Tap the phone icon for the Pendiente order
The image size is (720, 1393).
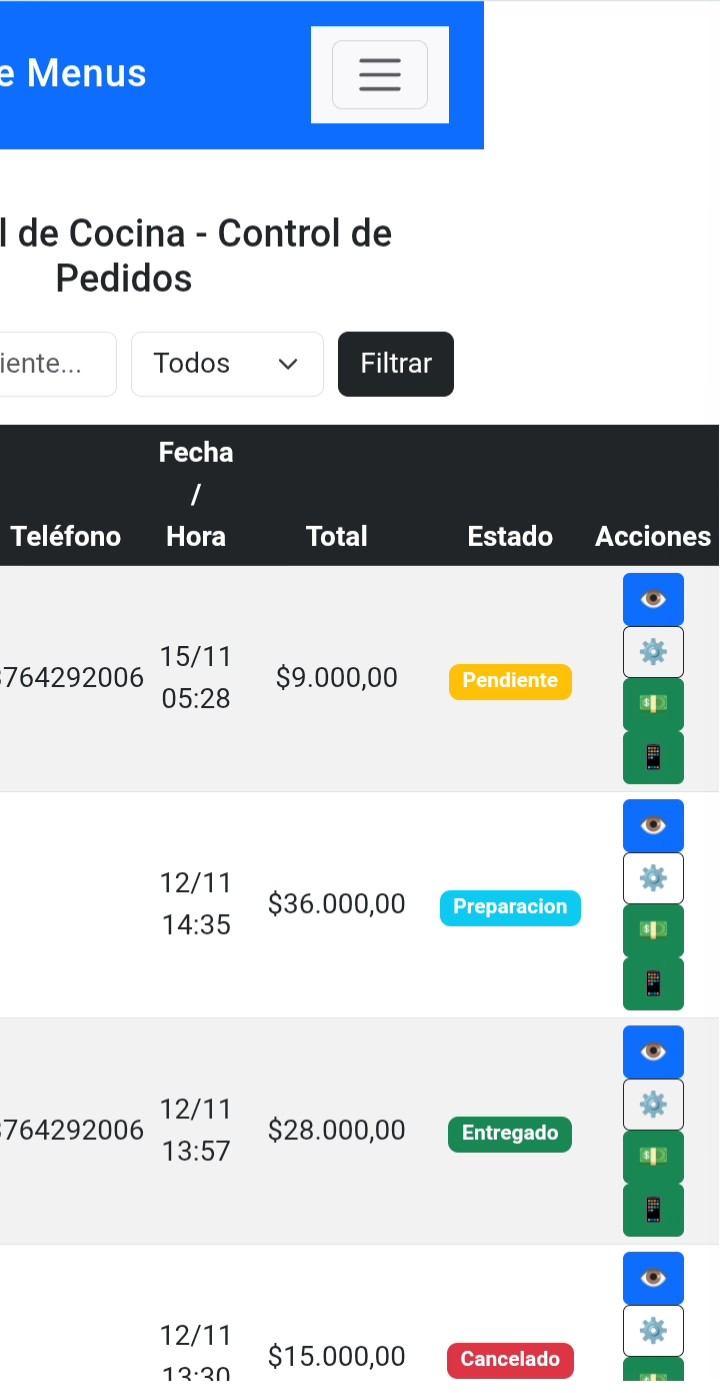653,757
